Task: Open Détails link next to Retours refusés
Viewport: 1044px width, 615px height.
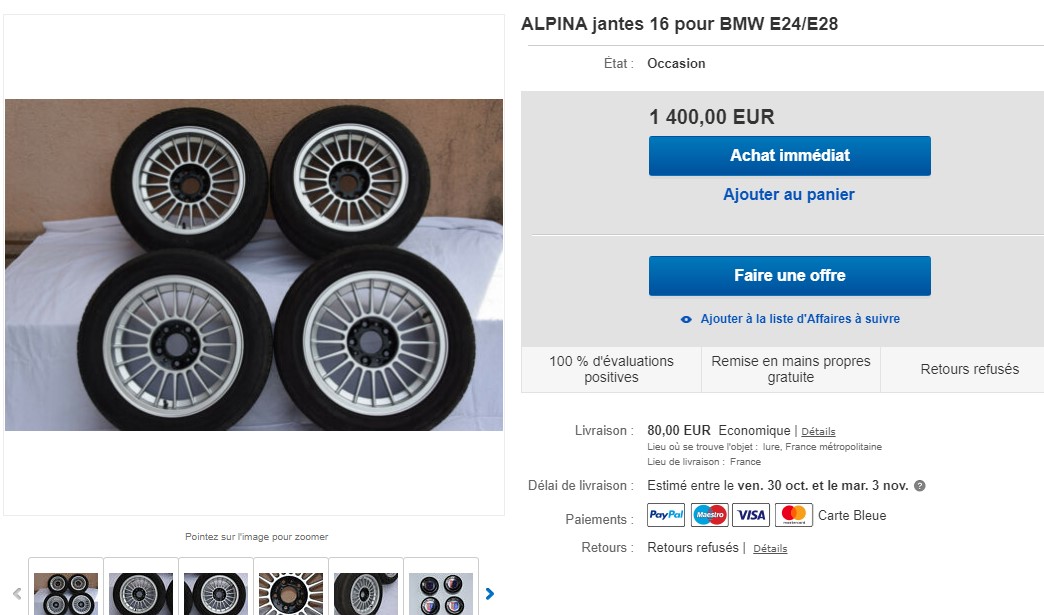Action: coord(770,549)
